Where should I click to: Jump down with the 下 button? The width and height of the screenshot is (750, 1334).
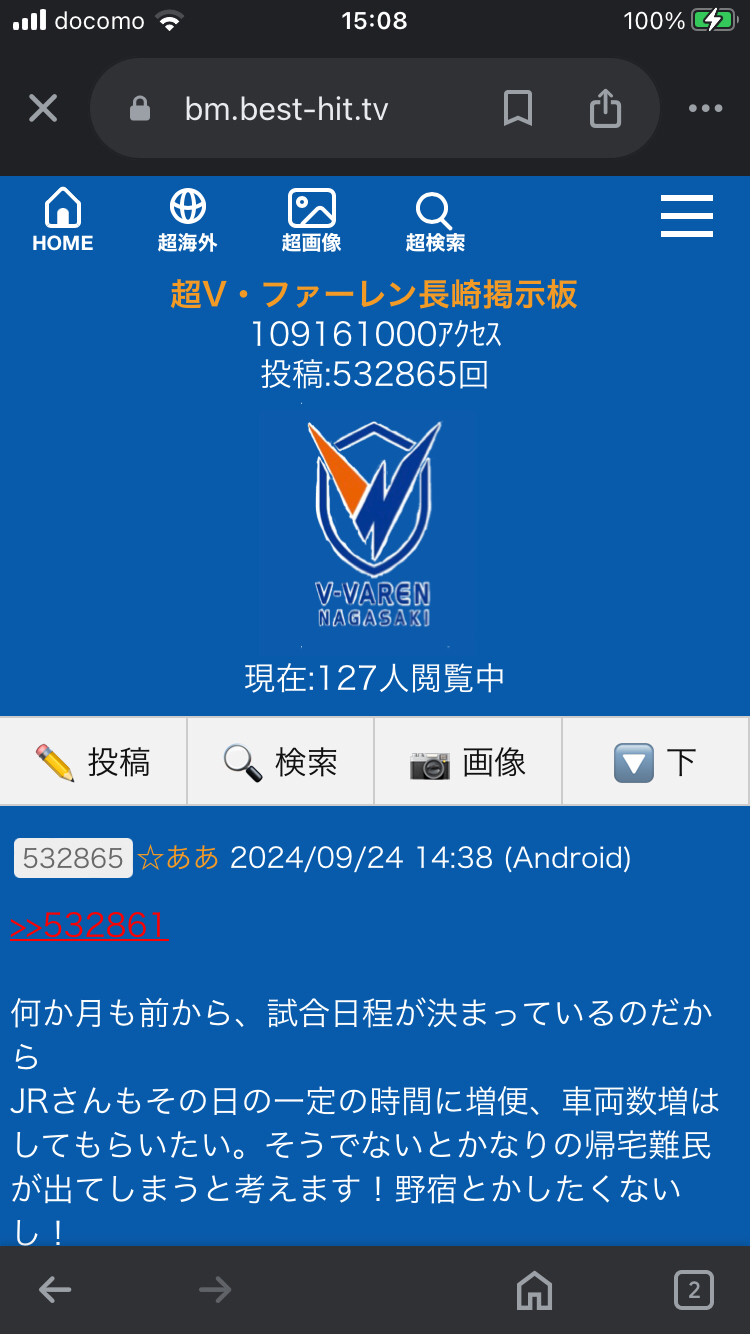click(x=655, y=762)
